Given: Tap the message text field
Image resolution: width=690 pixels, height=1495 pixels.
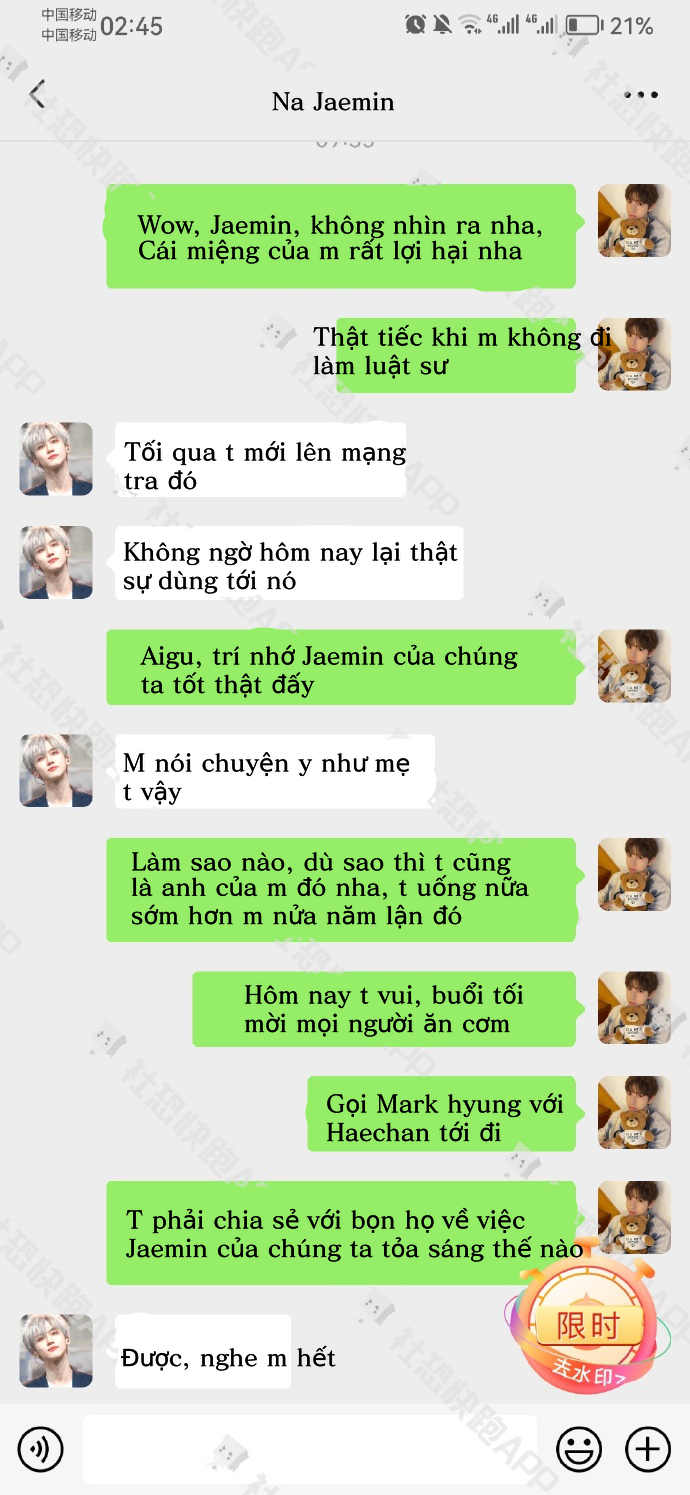Looking at the screenshot, I should tap(310, 1449).
